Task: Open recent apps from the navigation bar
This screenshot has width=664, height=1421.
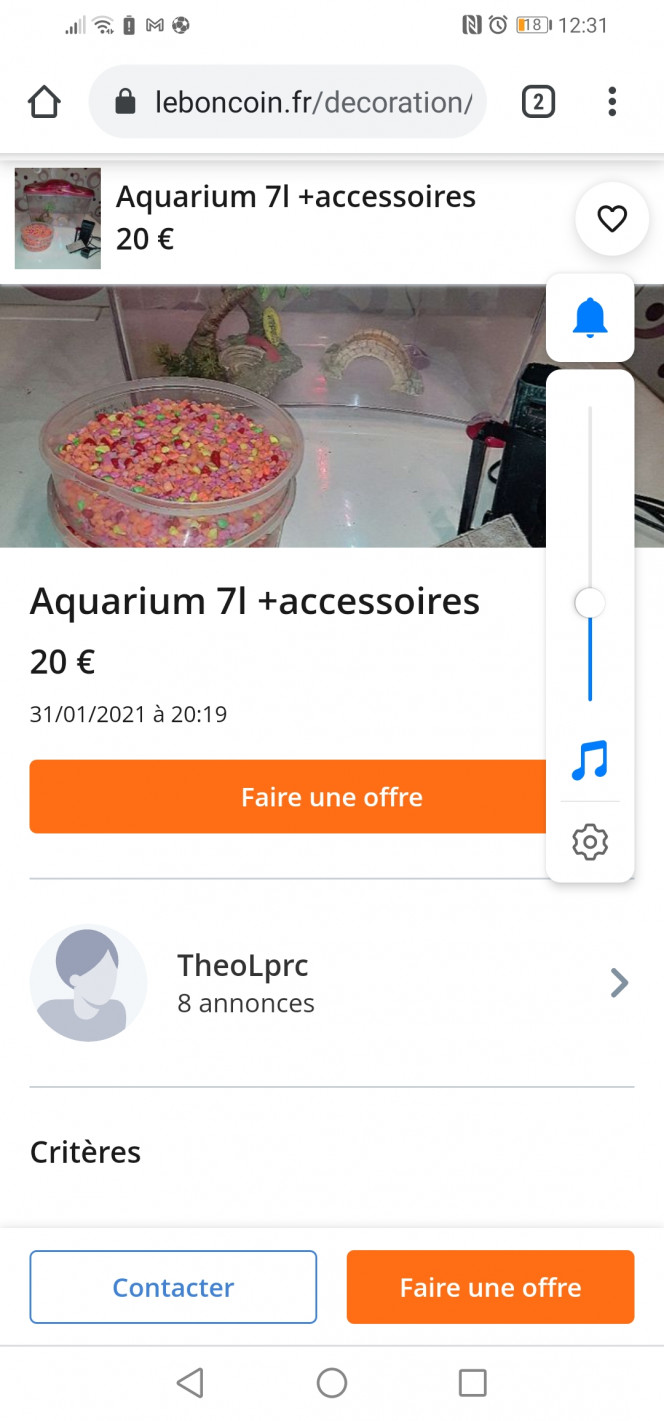Action: [x=472, y=1383]
